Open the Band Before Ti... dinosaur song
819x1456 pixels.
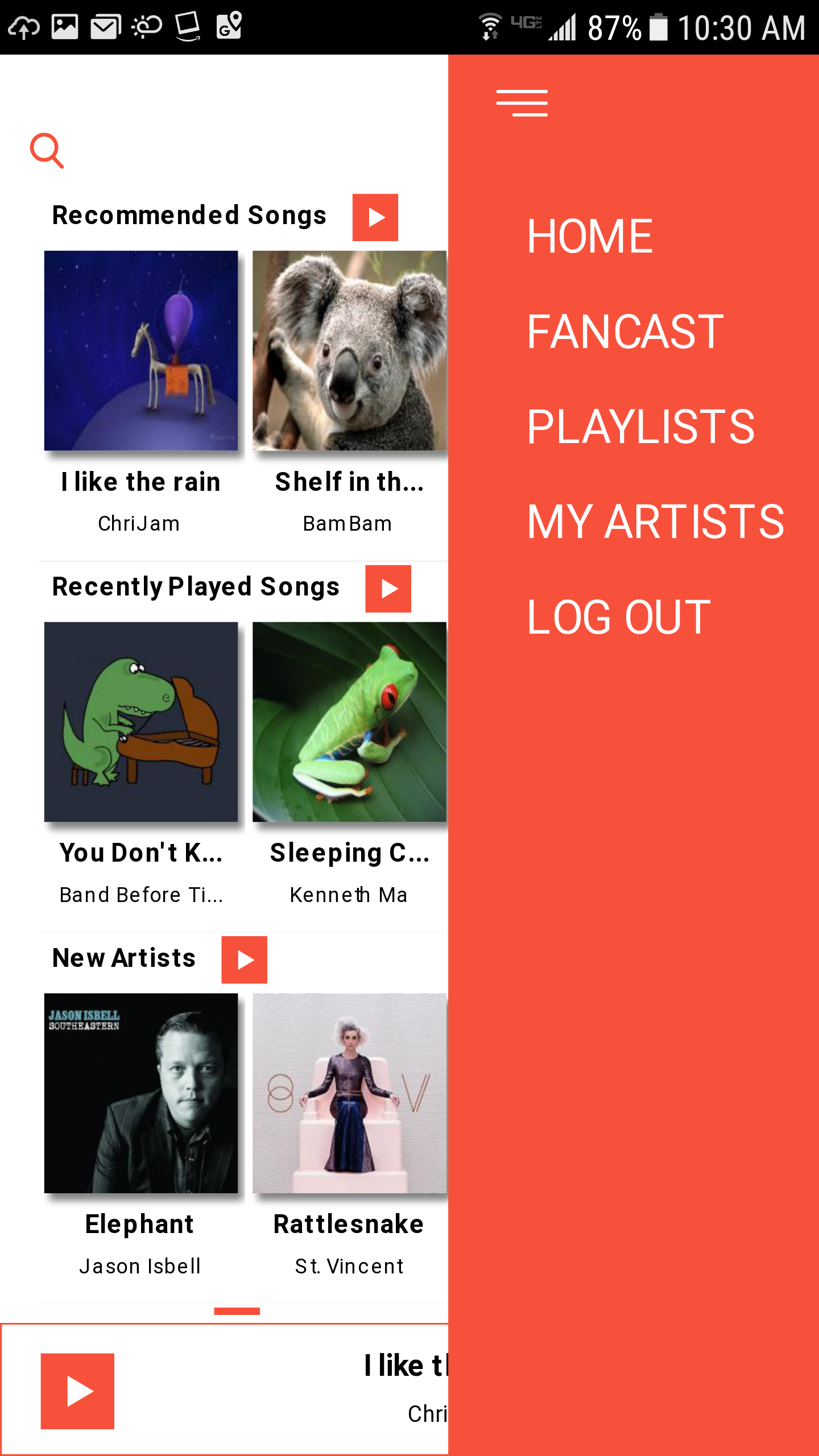(x=141, y=722)
